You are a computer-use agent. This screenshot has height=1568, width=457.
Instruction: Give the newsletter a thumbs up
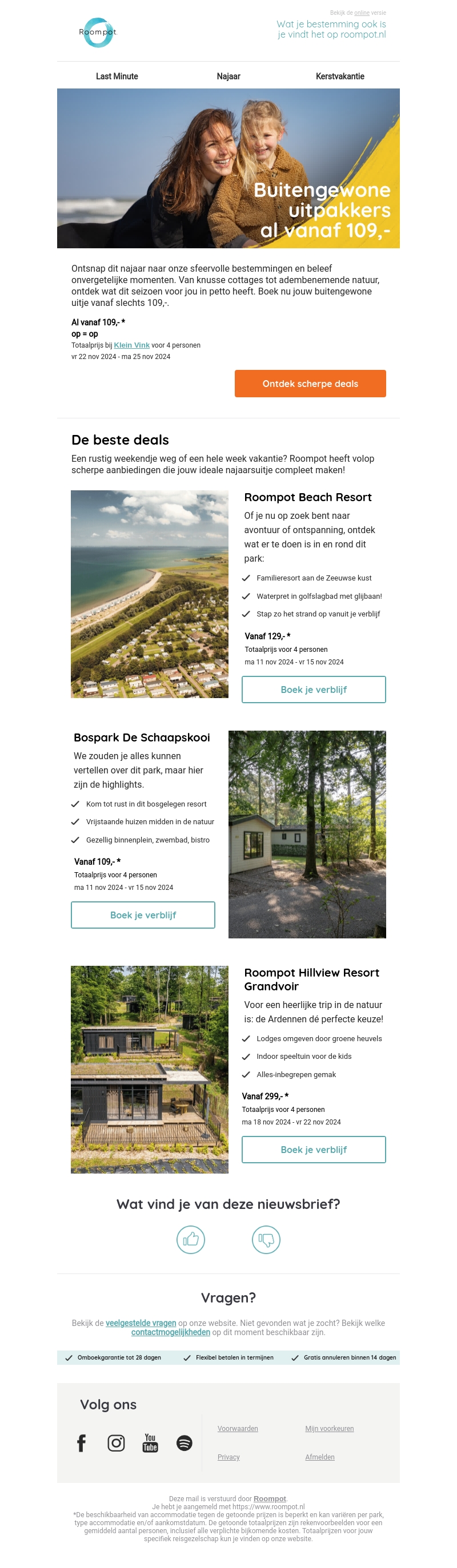pyautogui.click(x=191, y=1239)
